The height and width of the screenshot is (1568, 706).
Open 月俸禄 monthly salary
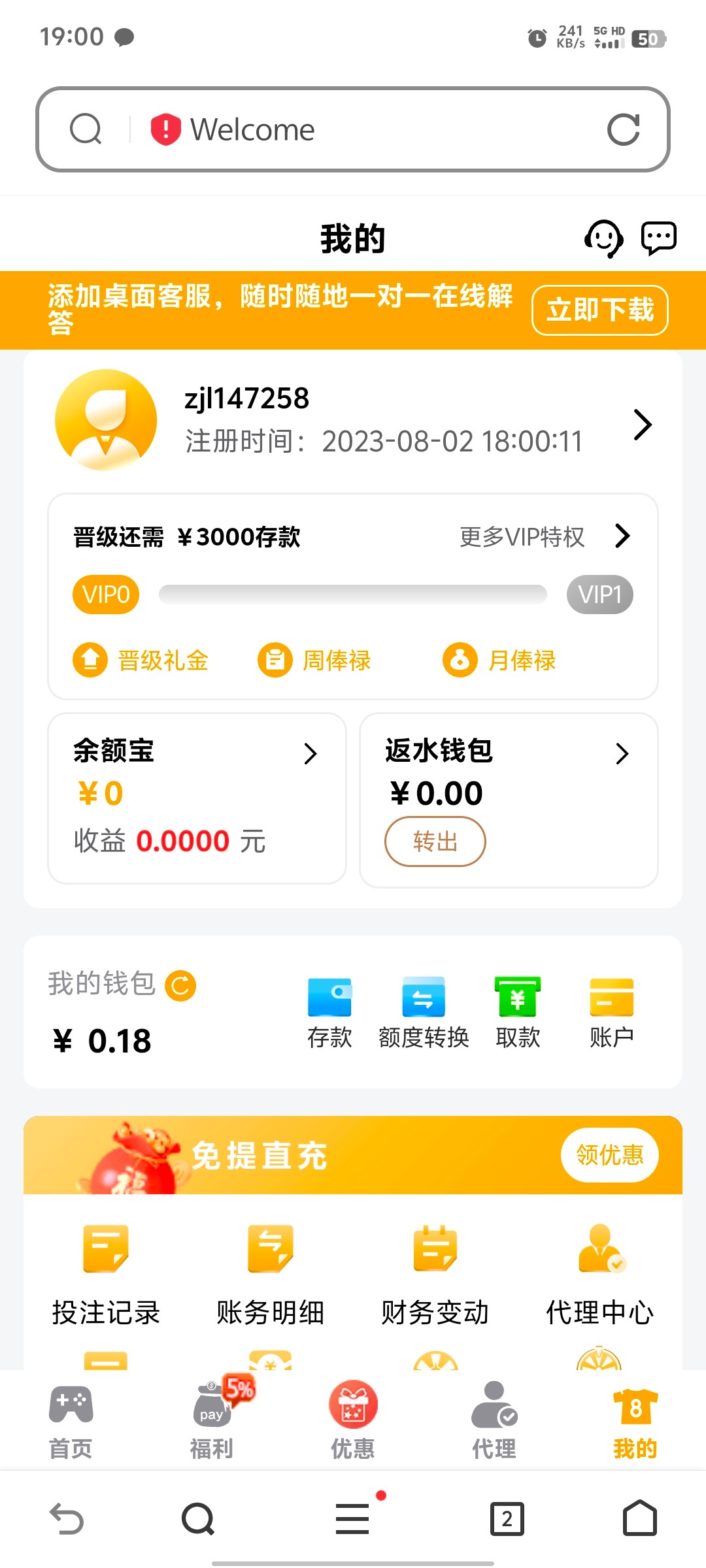coord(499,660)
